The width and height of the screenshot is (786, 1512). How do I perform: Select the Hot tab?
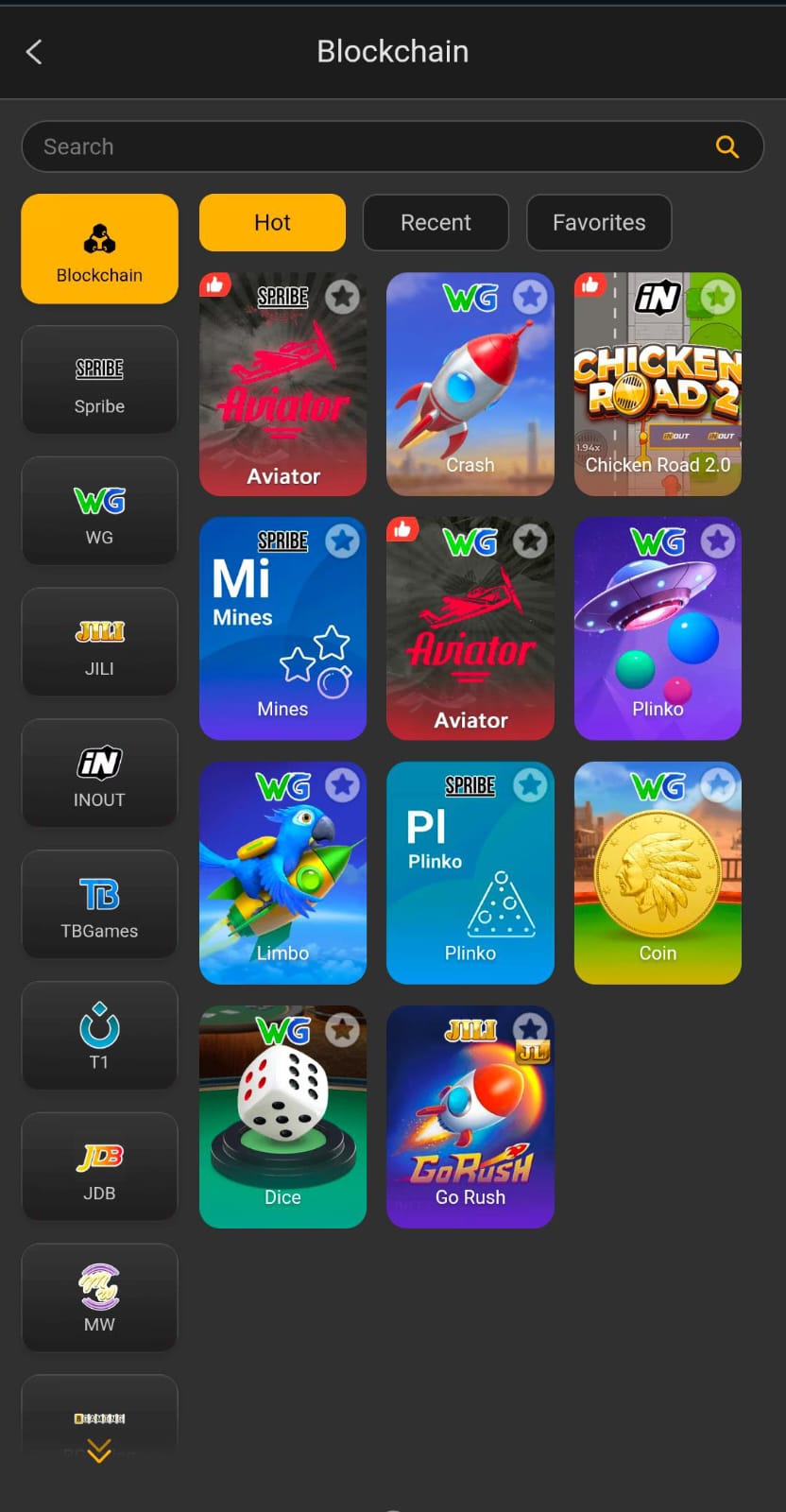pyautogui.click(x=272, y=223)
